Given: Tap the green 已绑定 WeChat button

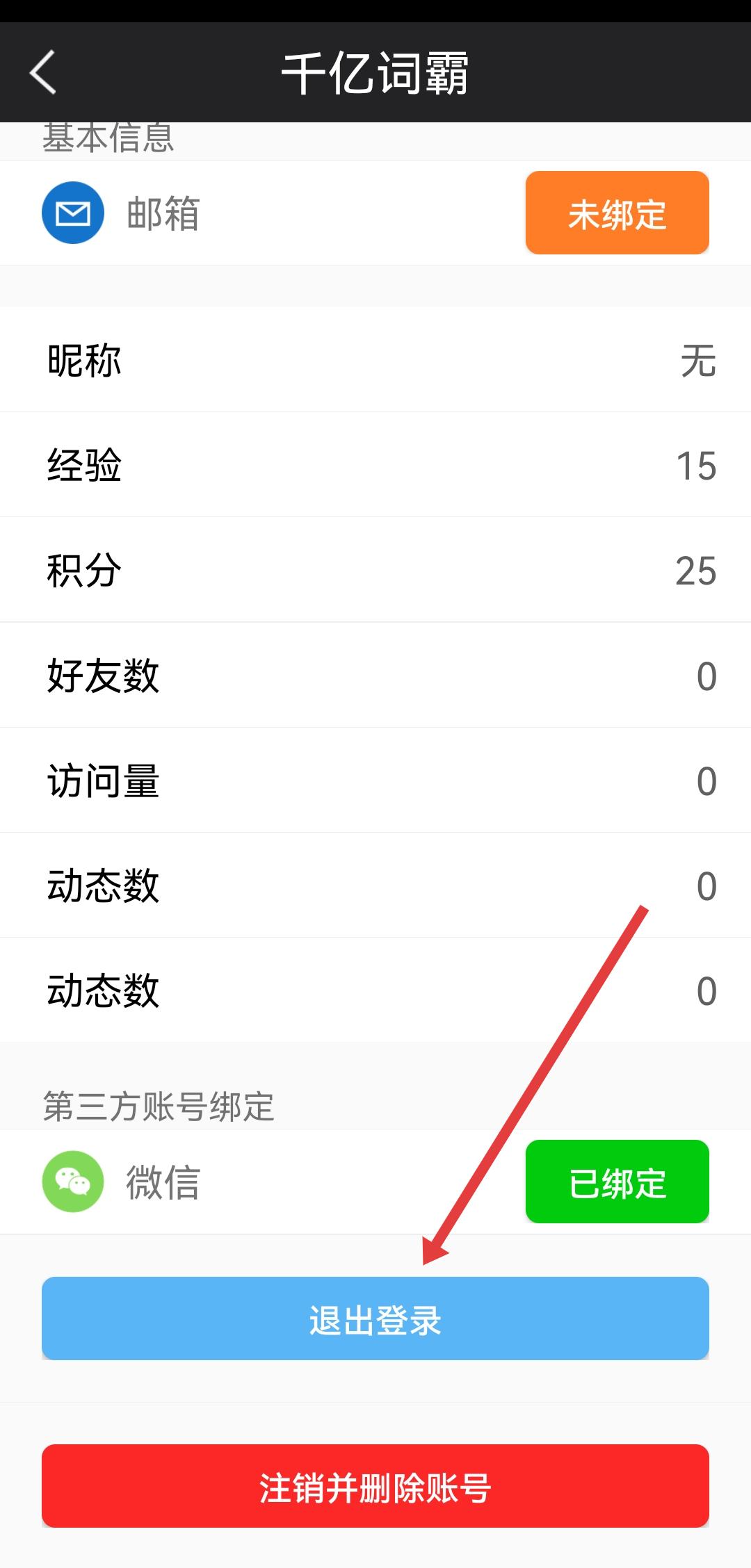Looking at the screenshot, I should click(617, 1182).
